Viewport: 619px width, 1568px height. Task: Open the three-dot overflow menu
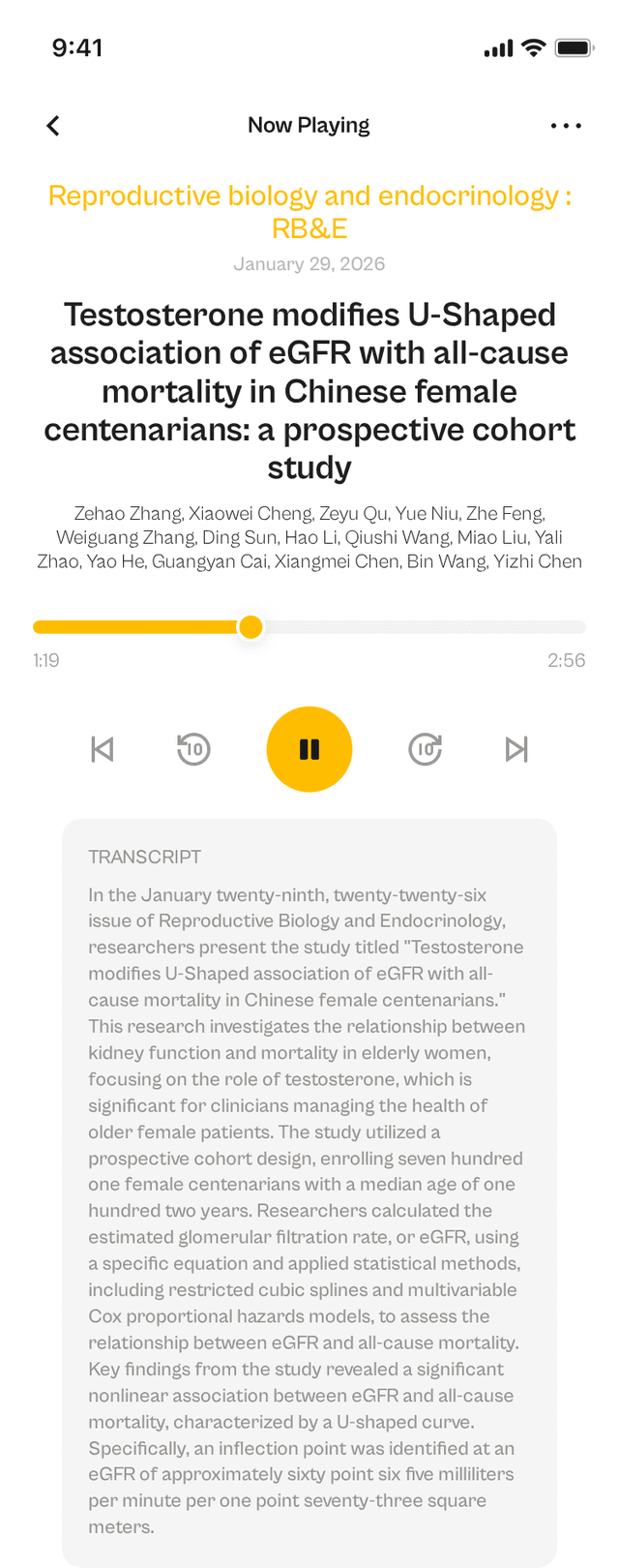tap(566, 126)
